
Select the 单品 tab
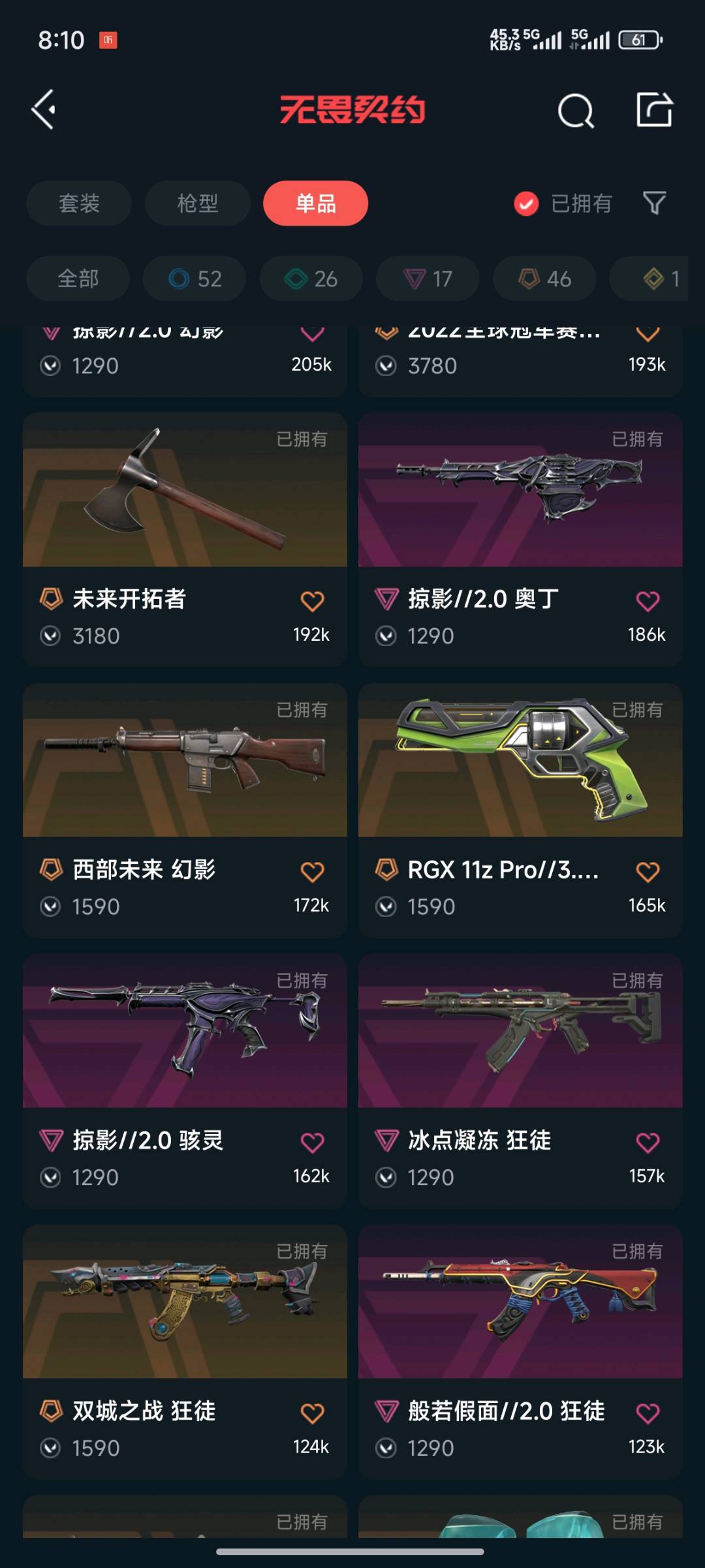coord(315,204)
